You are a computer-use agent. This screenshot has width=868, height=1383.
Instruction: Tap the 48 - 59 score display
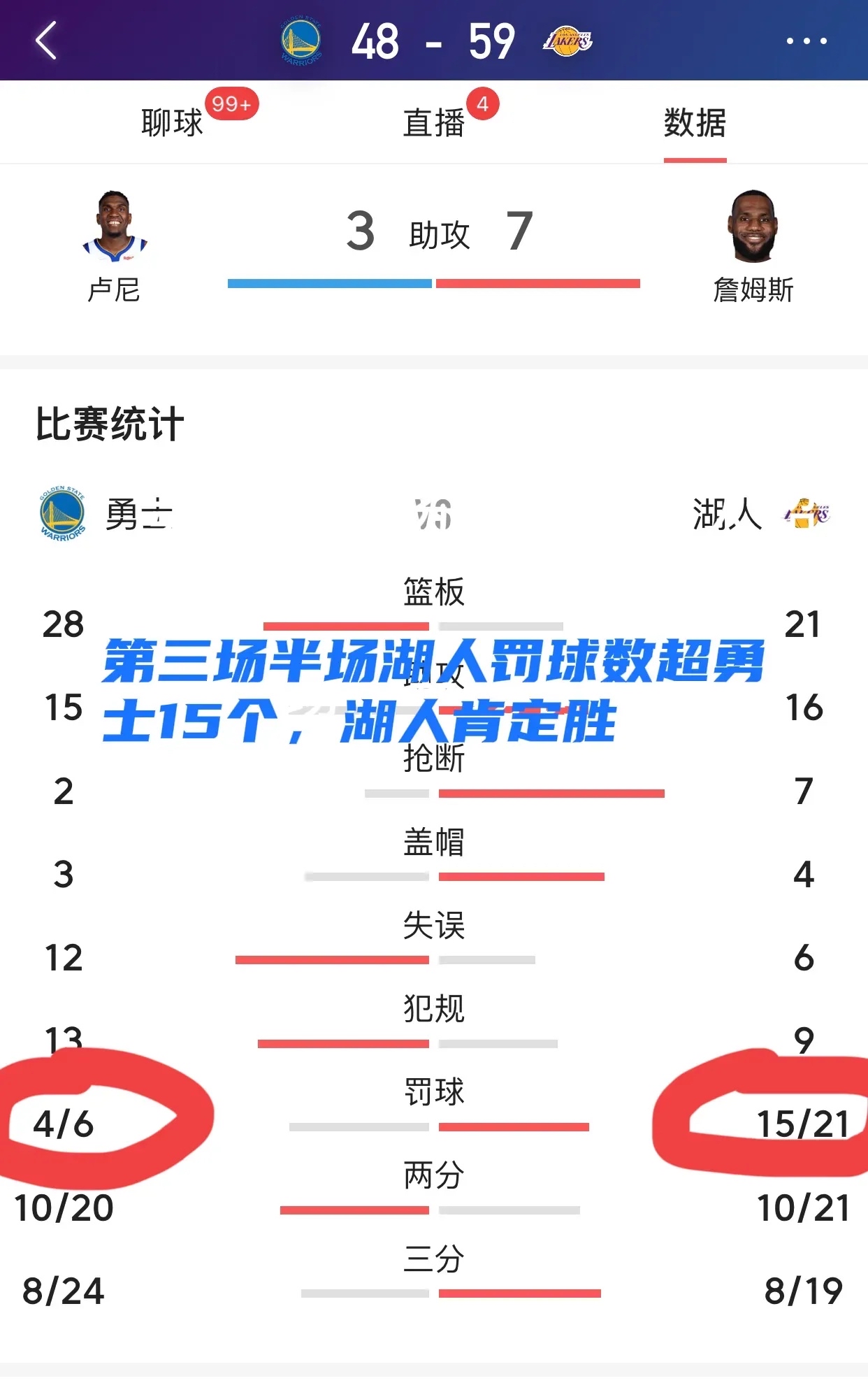pos(434,42)
